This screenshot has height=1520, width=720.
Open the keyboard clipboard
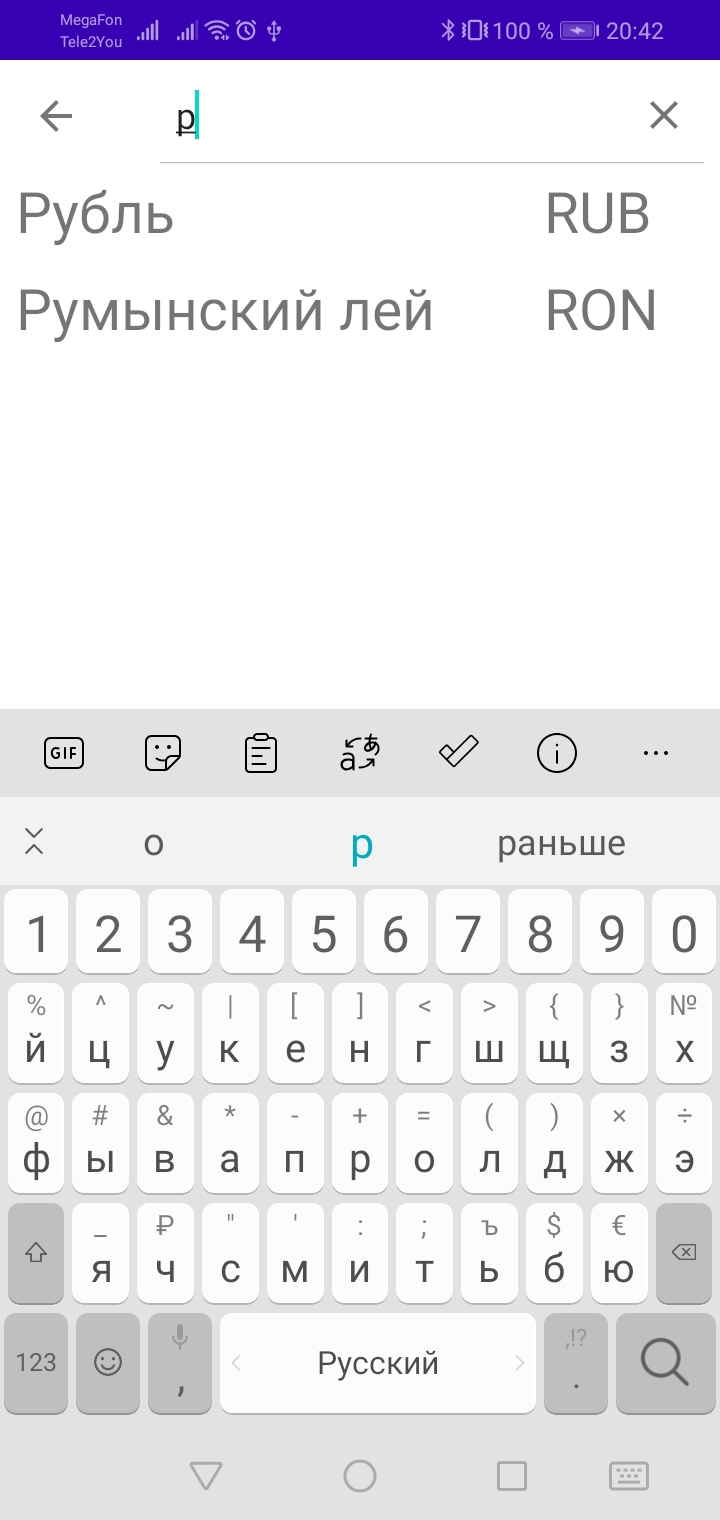coord(261,752)
